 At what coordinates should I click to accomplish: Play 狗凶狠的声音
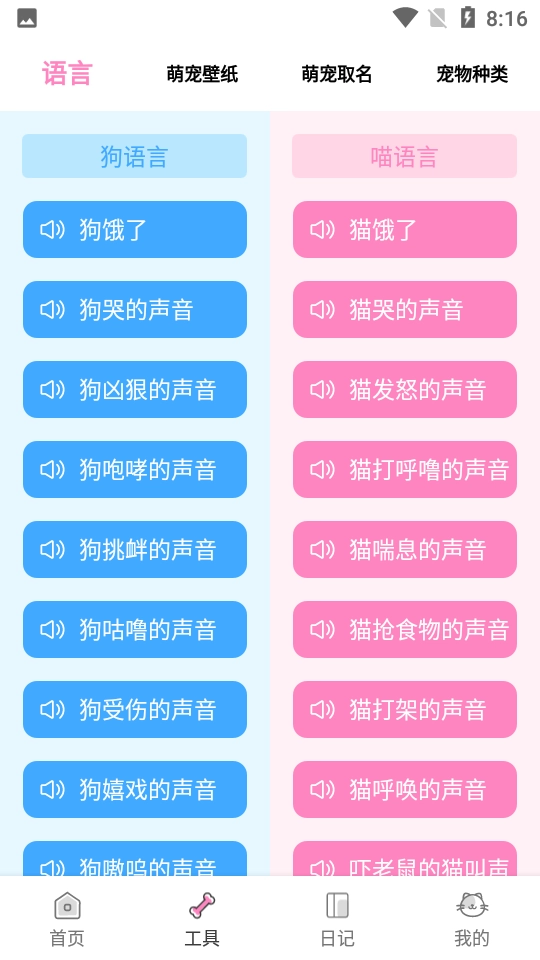pos(135,389)
